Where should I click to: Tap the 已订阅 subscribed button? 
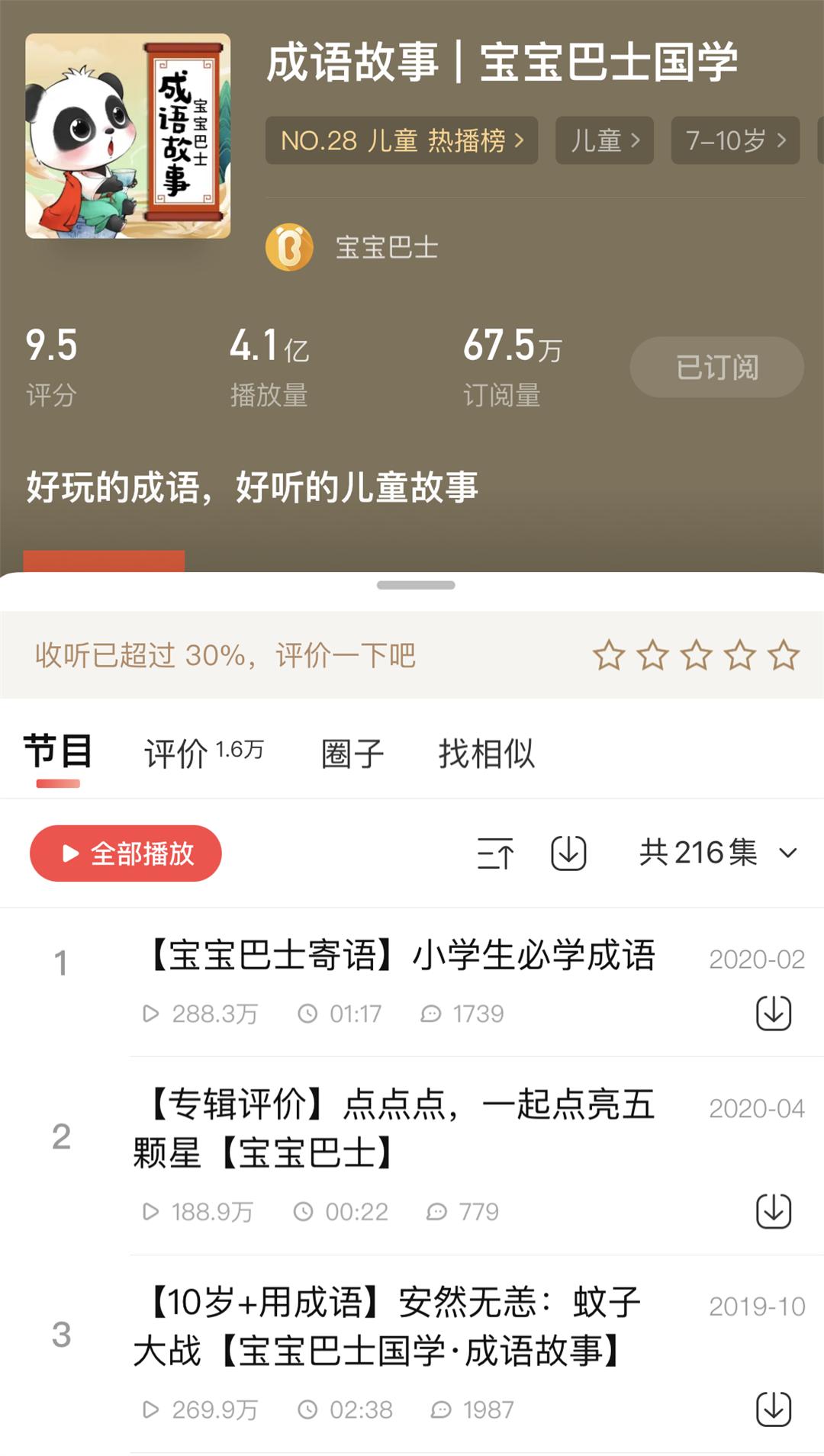coord(716,367)
